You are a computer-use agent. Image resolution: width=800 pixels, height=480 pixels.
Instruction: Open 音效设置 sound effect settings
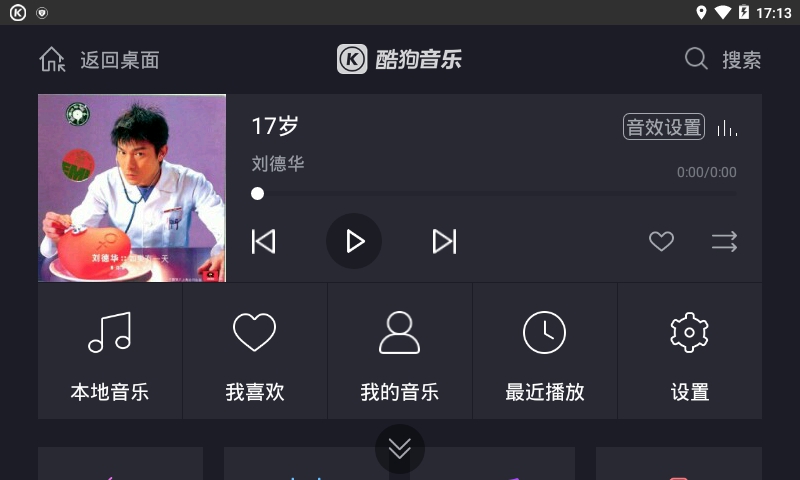click(664, 127)
